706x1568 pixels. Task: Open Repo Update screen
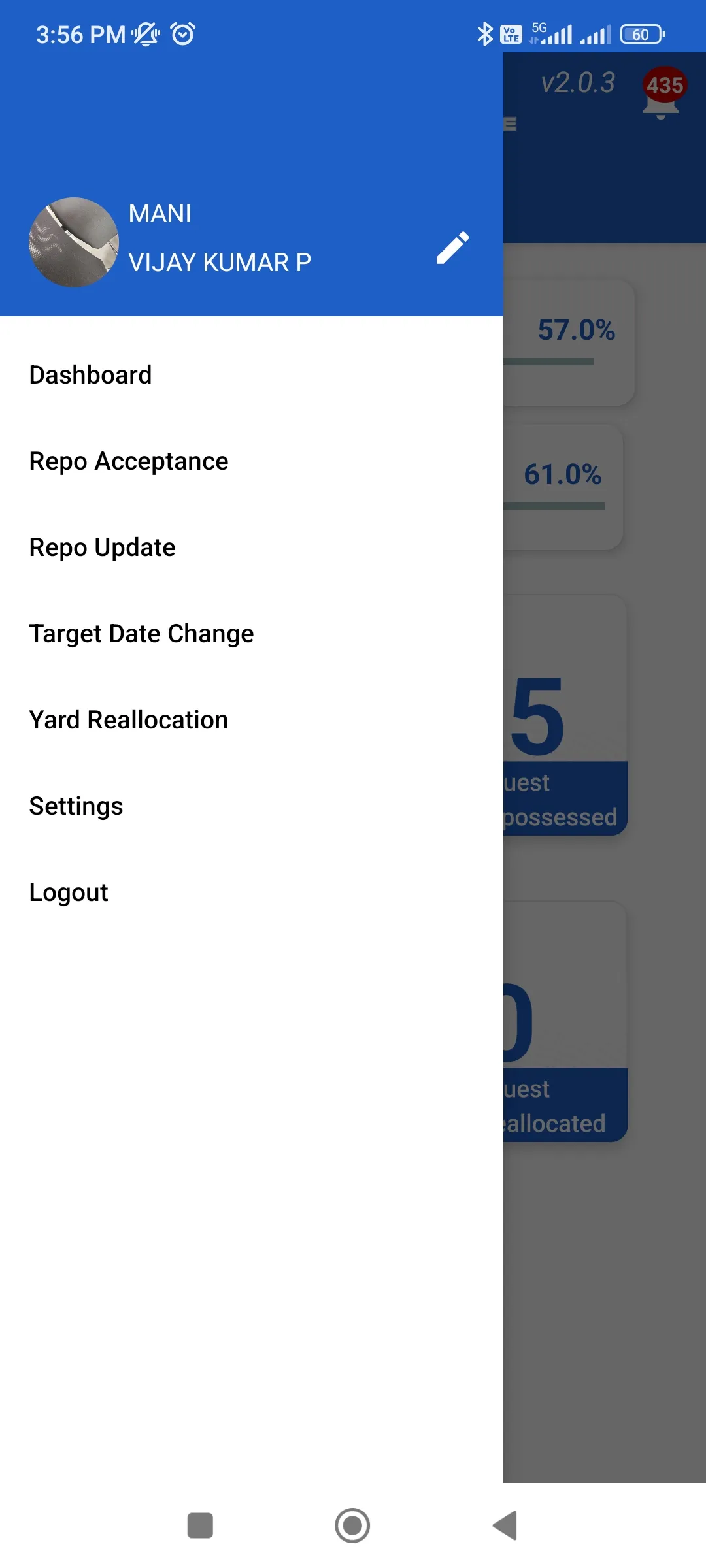(102, 547)
